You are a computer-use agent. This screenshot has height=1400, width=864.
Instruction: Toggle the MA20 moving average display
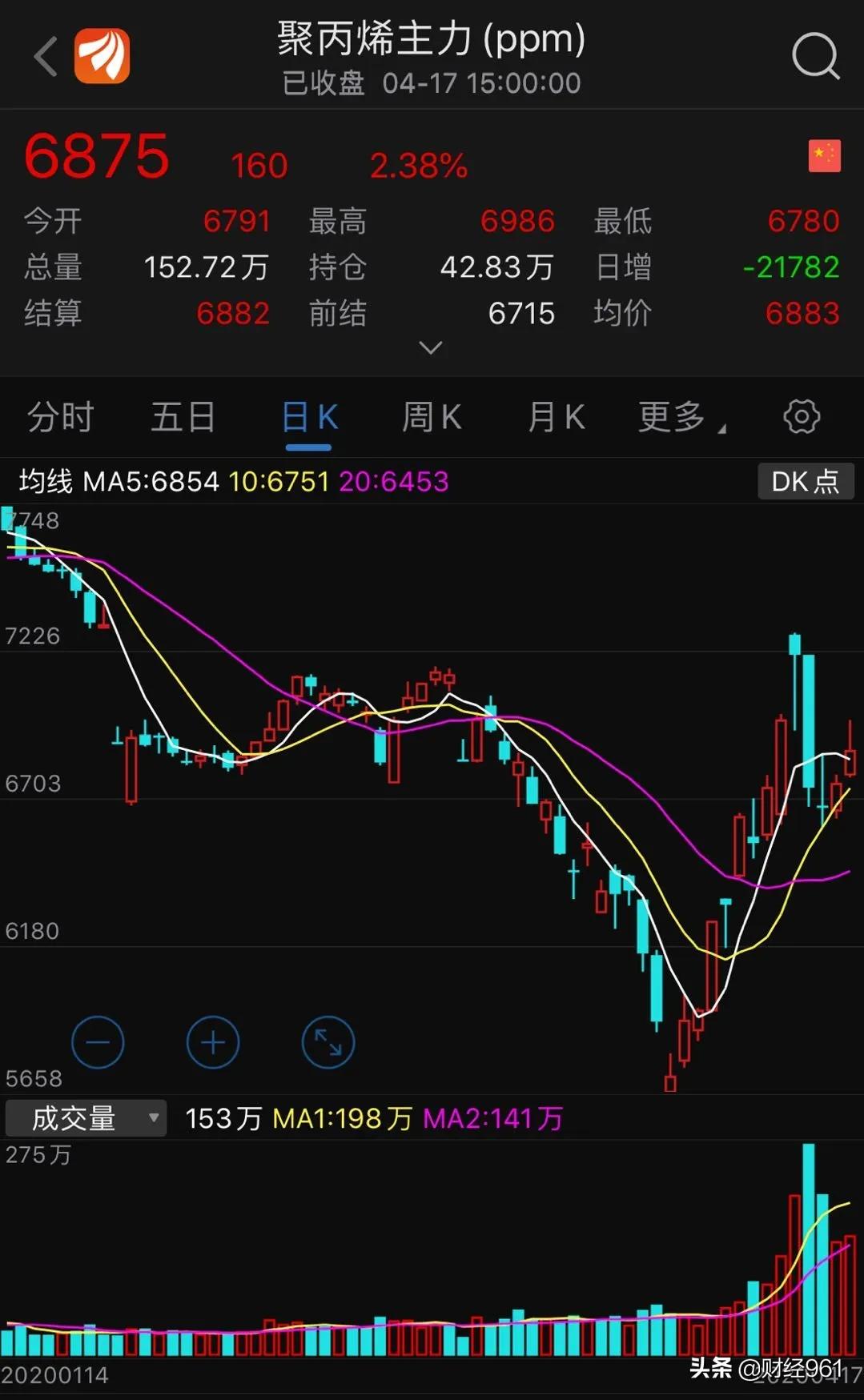coord(392,481)
